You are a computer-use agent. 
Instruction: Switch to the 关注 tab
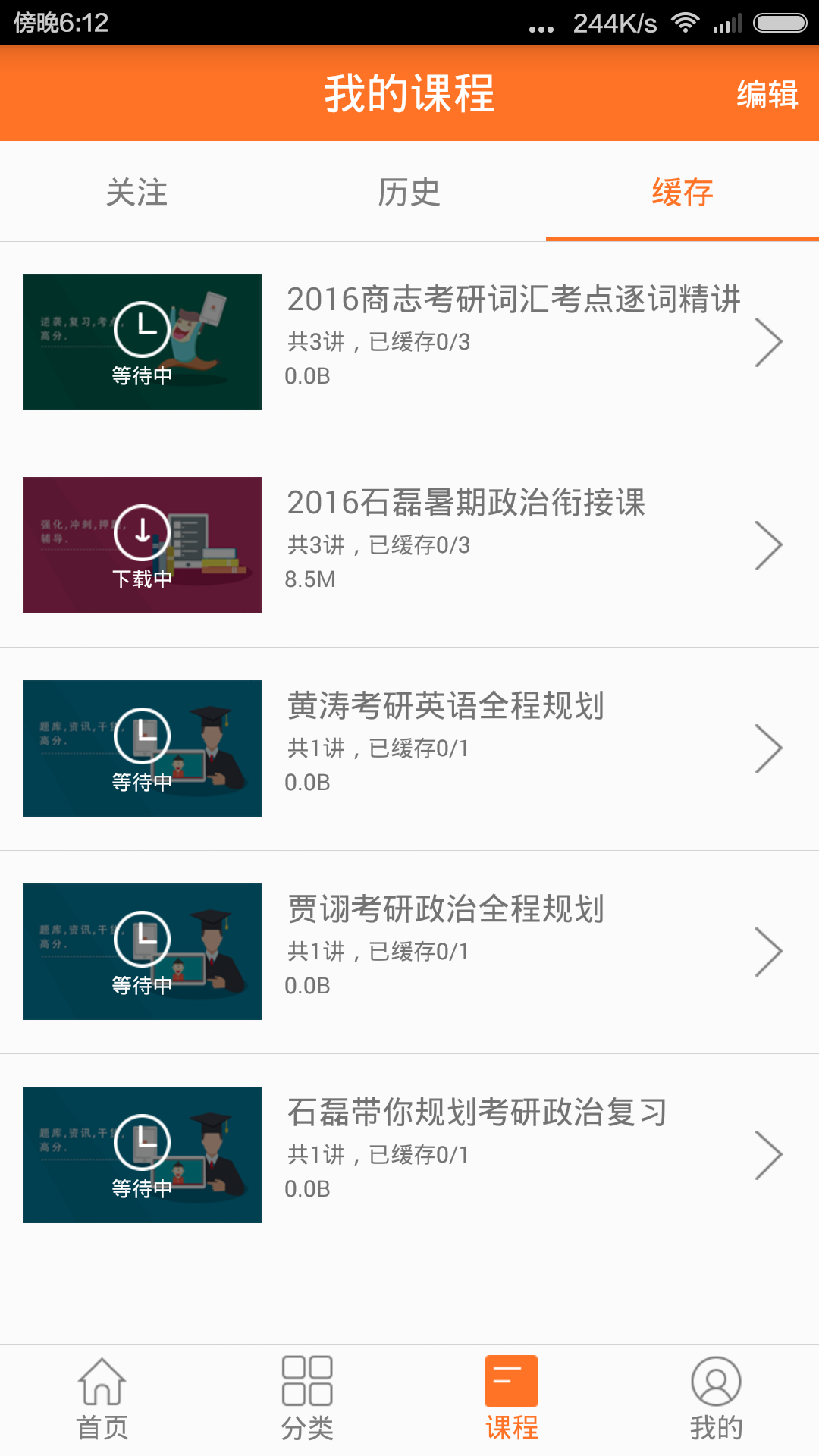(136, 193)
